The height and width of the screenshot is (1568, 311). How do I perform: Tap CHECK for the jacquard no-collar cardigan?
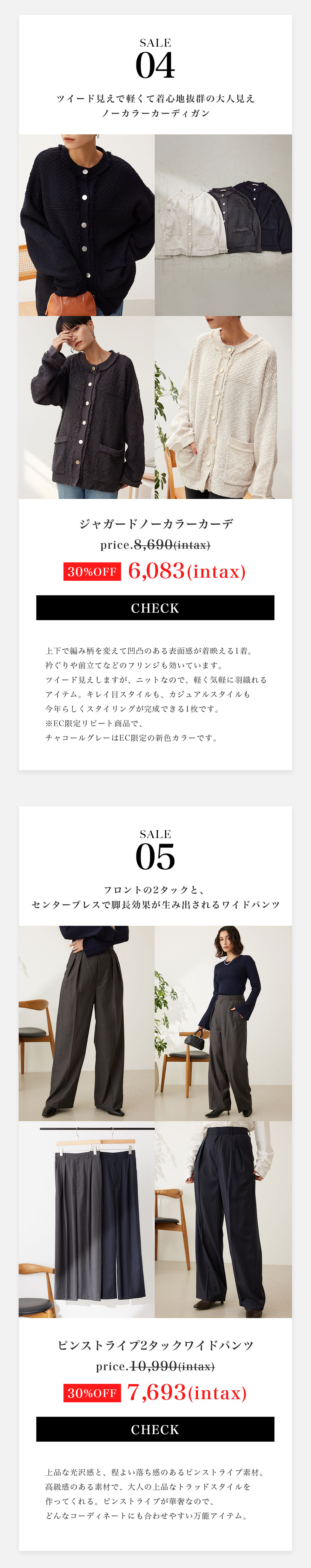pyautogui.click(x=155, y=607)
